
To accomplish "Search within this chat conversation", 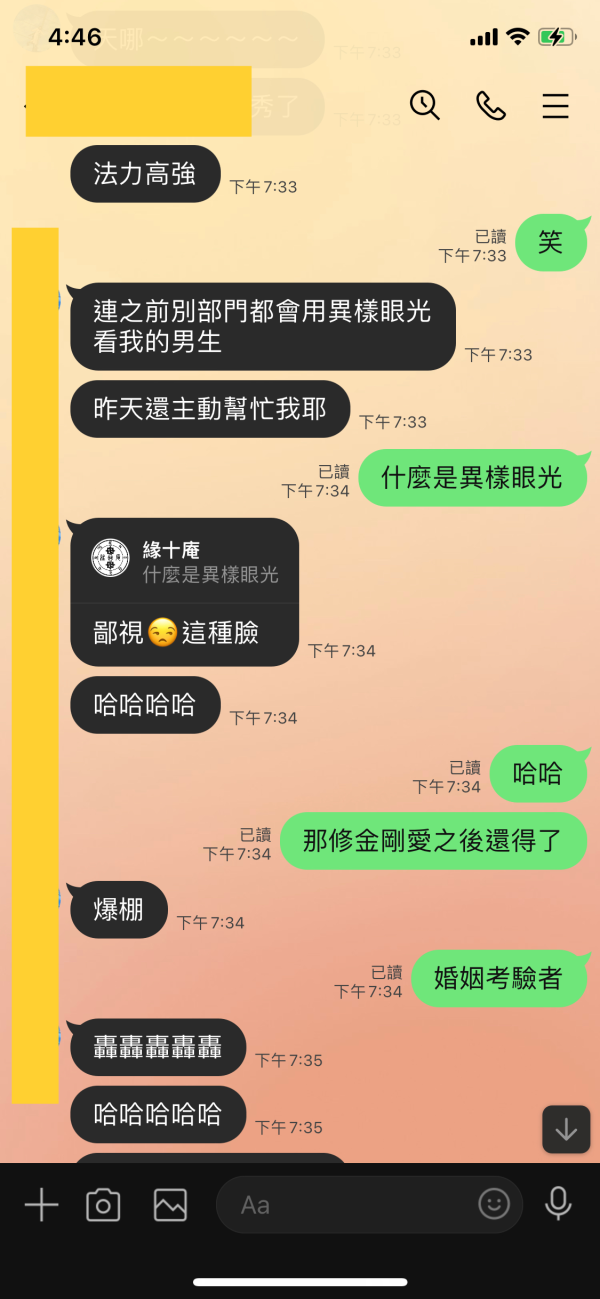I will click(425, 105).
